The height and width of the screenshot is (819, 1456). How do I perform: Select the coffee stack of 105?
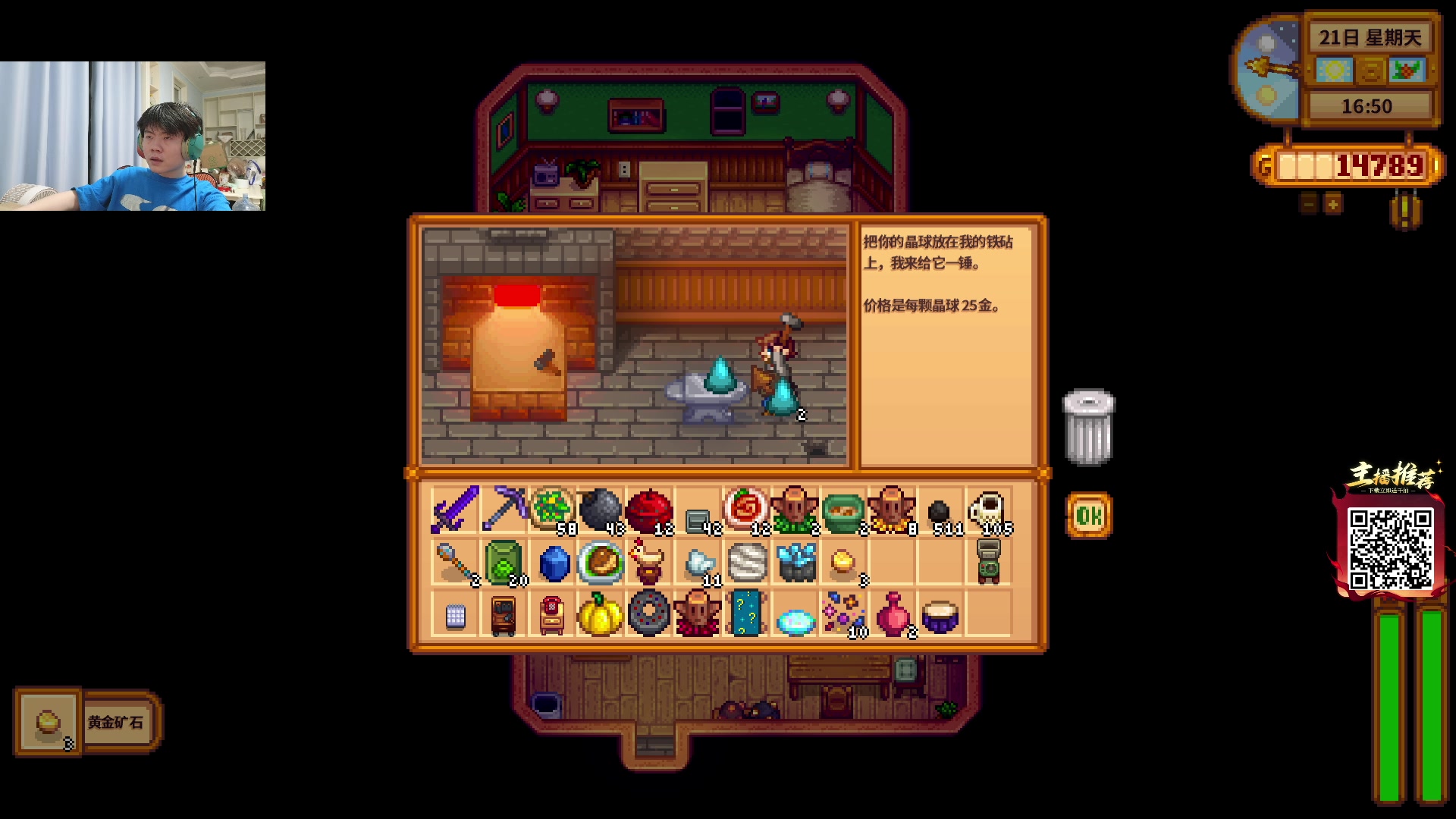click(988, 510)
